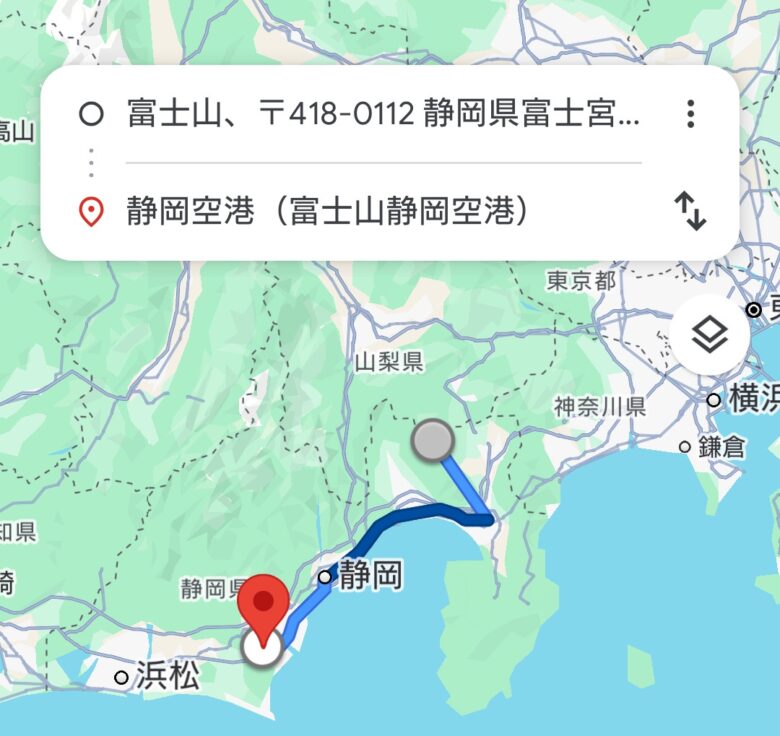Open the map layers button
This screenshot has height=736, width=780.
click(x=709, y=336)
